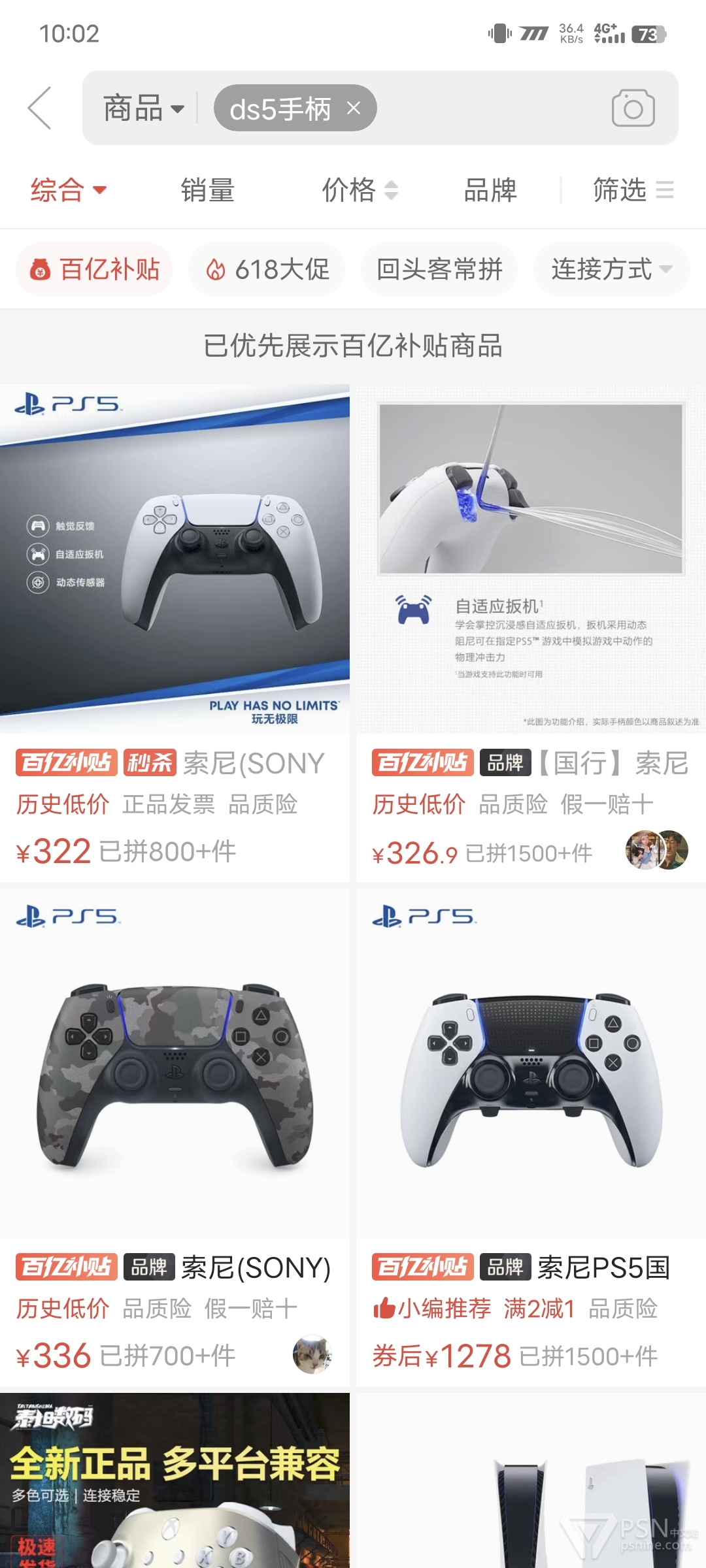Sort results by 价格
Image resolution: width=706 pixels, height=1568 pixels.
tap(360, 190)
